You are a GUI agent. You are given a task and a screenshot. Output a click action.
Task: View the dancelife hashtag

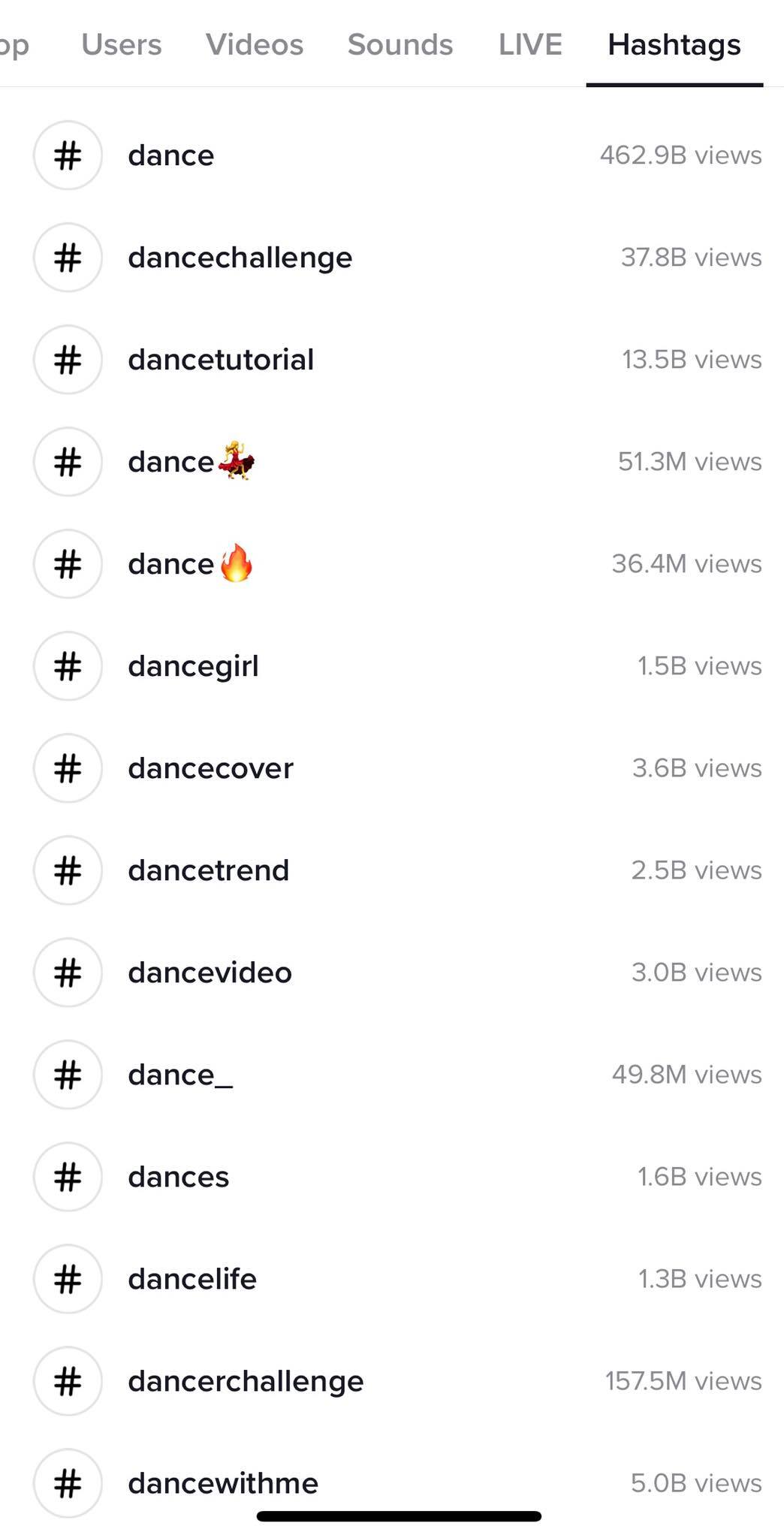pos(392,1279)
